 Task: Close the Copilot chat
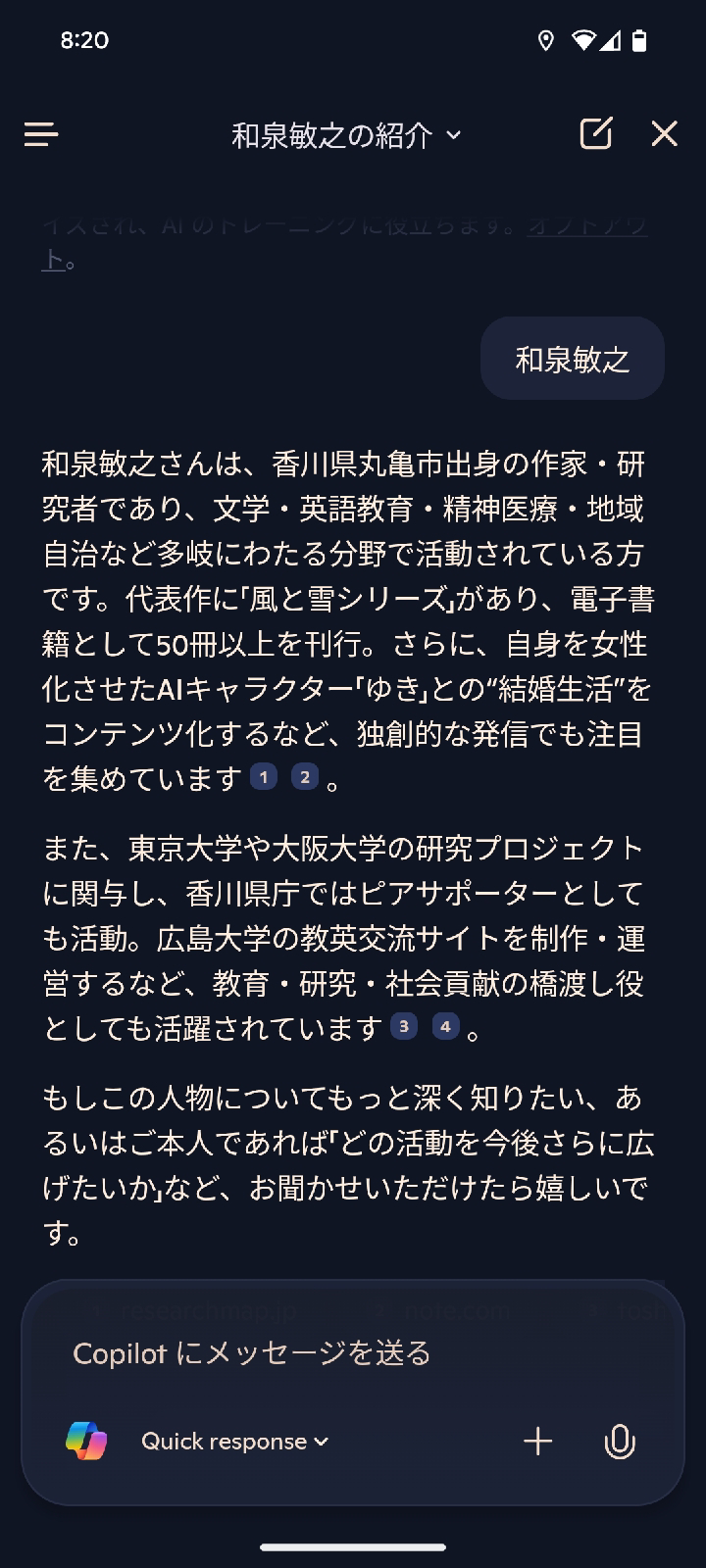[664, 133]
